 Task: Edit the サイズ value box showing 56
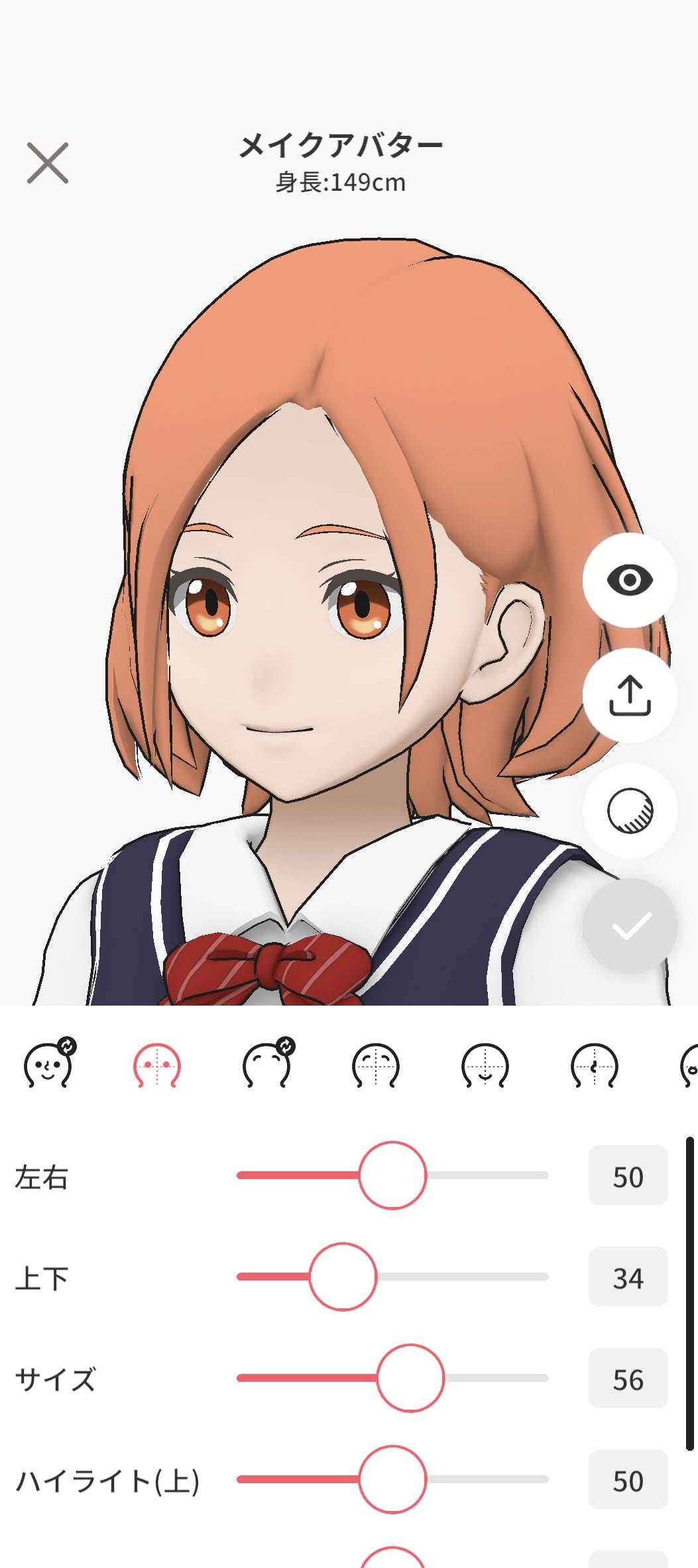(x=628, y=1378)
